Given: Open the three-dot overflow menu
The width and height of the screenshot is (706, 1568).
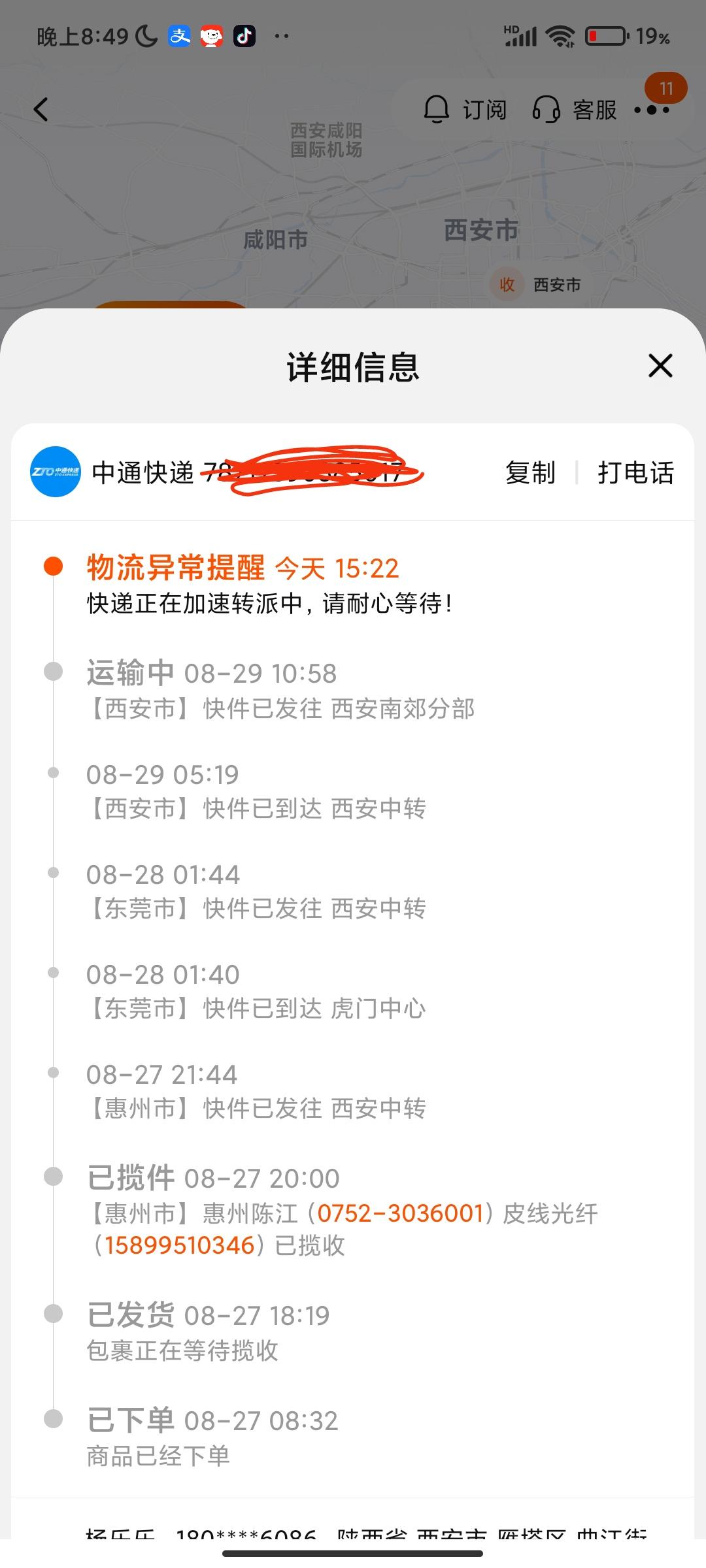Looking at the screenshot, I should click(652, 110).
